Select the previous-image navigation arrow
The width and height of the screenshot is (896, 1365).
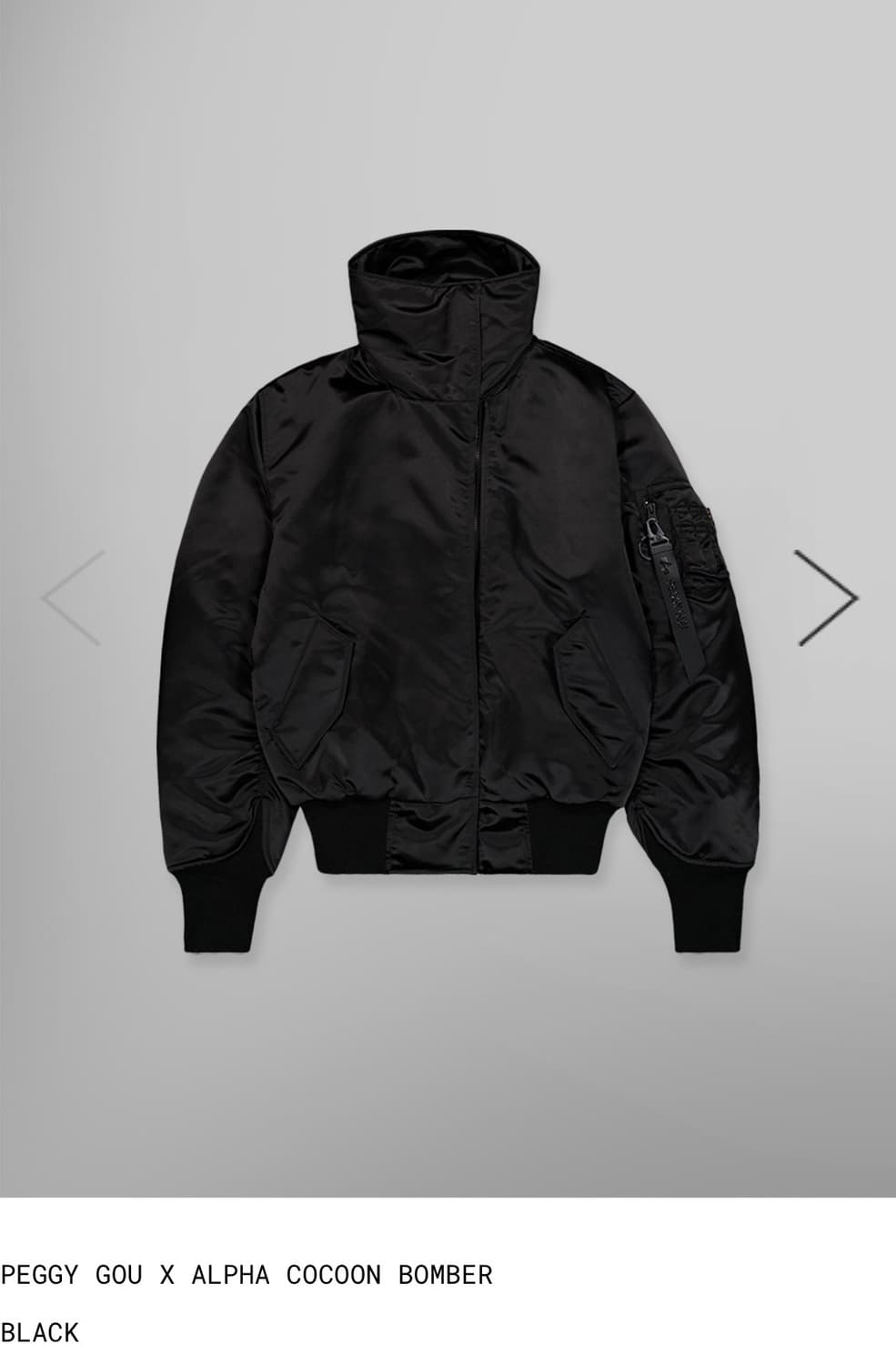(x=74, y=594)
